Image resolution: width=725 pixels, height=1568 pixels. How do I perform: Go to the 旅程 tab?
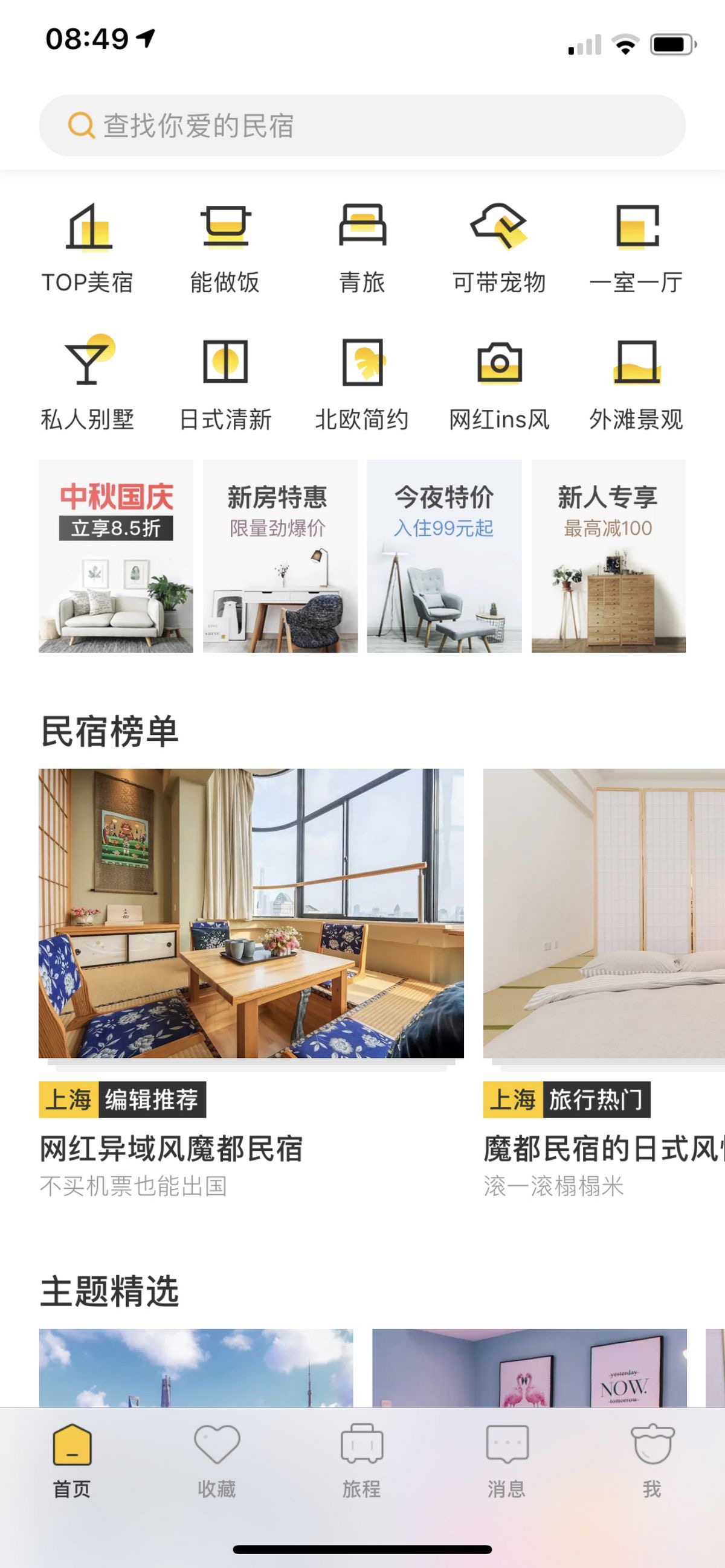[x=362, y=1462]
